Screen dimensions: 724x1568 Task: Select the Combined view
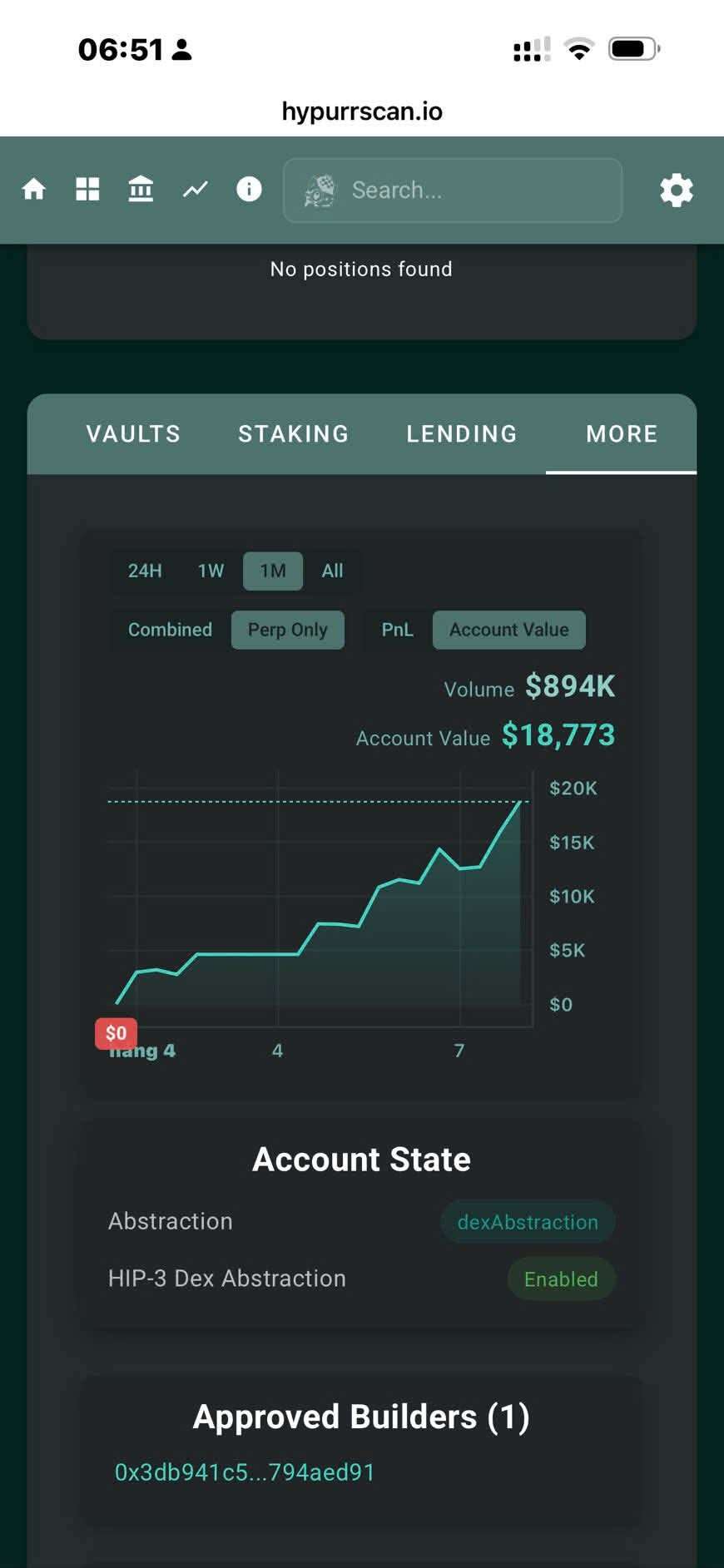point(170,630)
